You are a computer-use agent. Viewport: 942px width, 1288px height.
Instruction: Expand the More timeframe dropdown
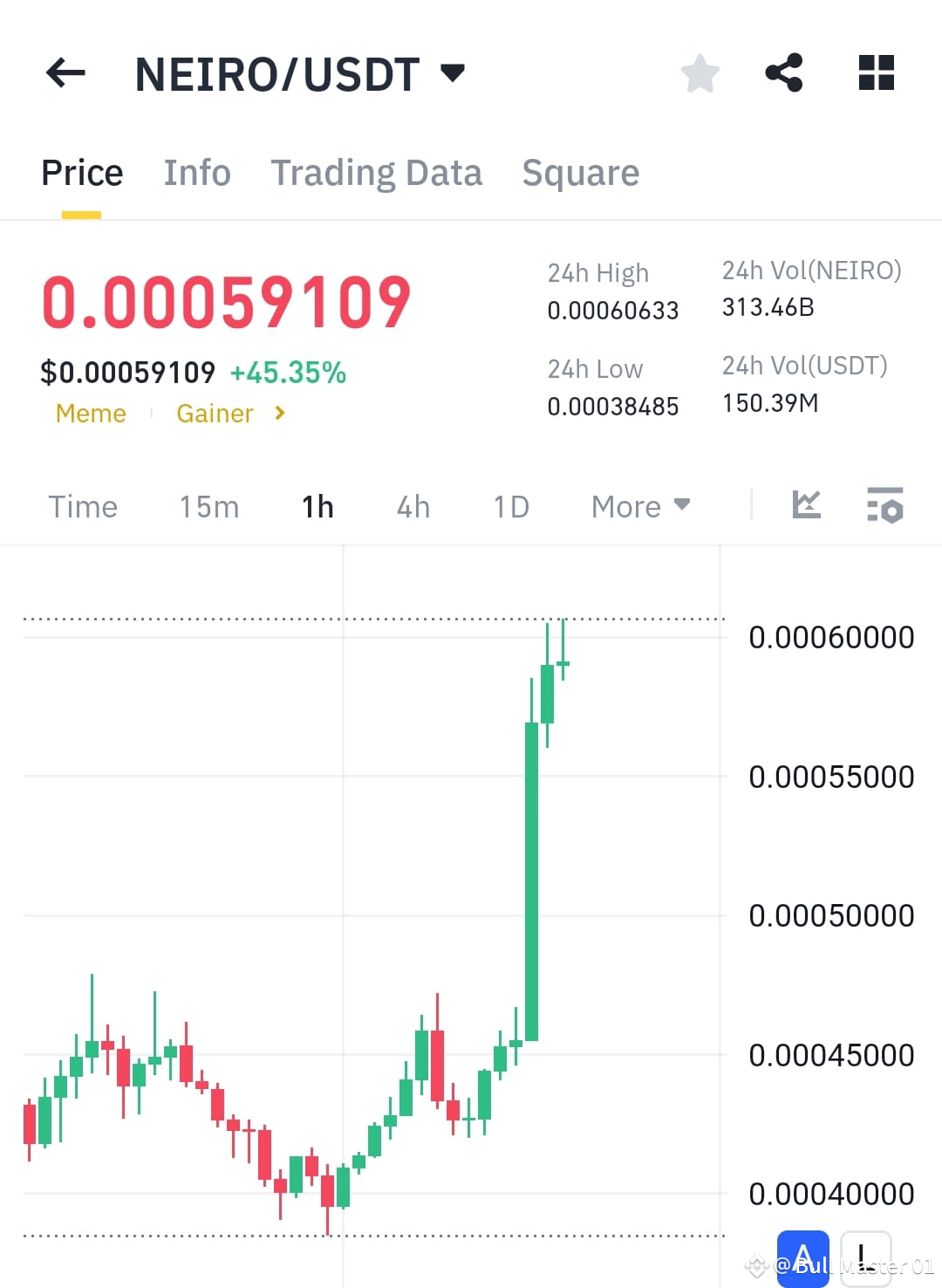point(640,506)
